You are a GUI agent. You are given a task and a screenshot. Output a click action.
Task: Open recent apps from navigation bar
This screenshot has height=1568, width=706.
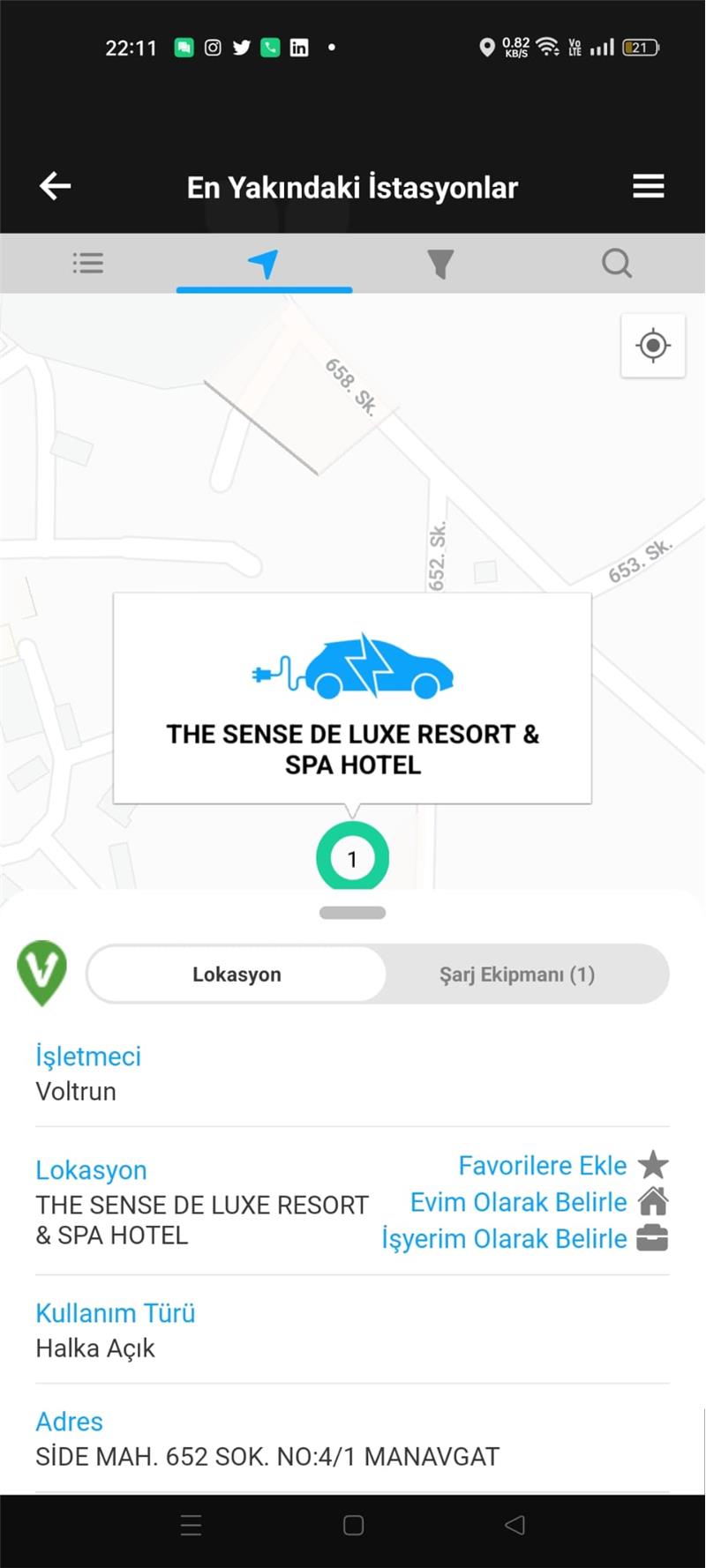coord(192,1526)
